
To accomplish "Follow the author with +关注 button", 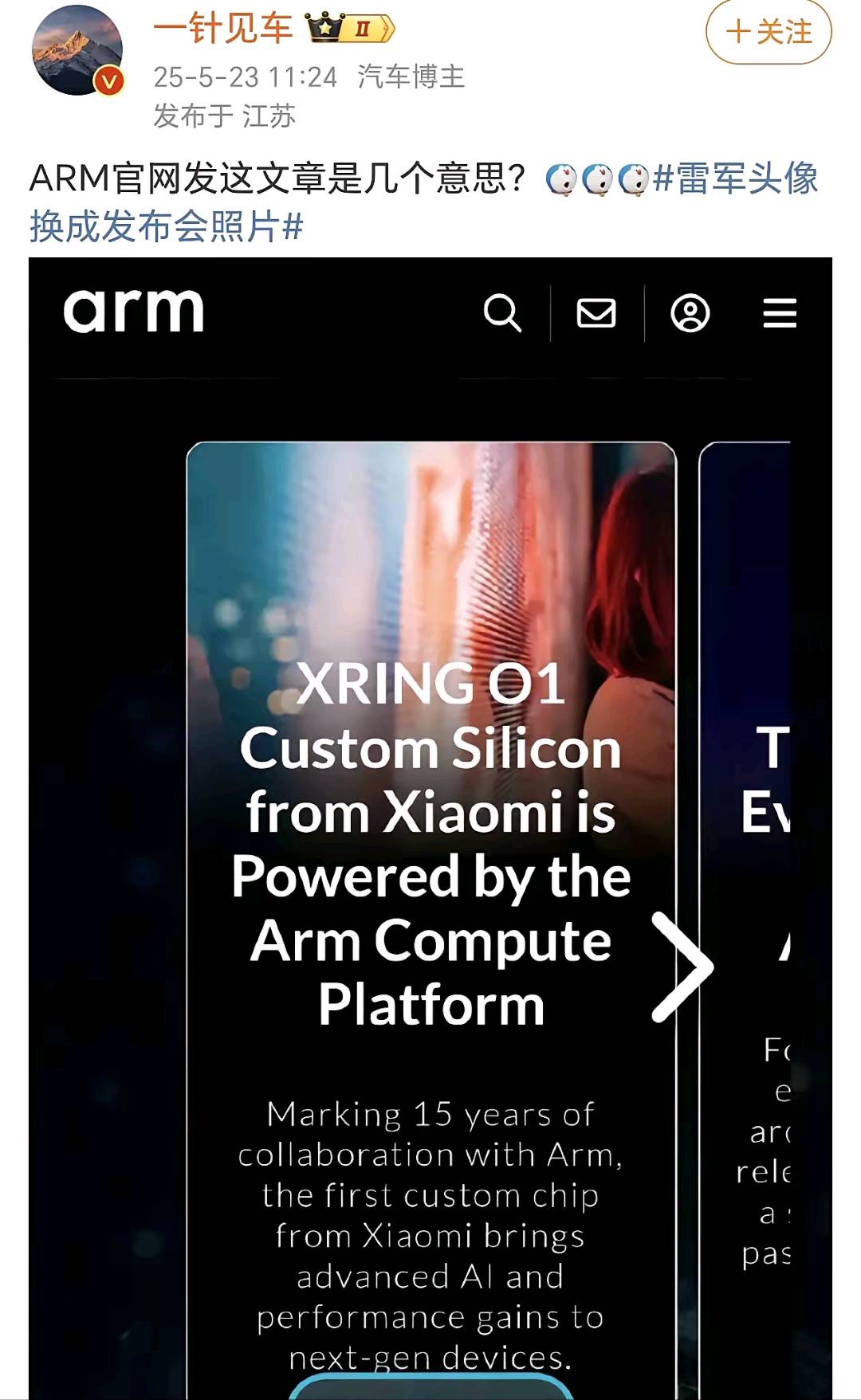I will click(769, 33).
